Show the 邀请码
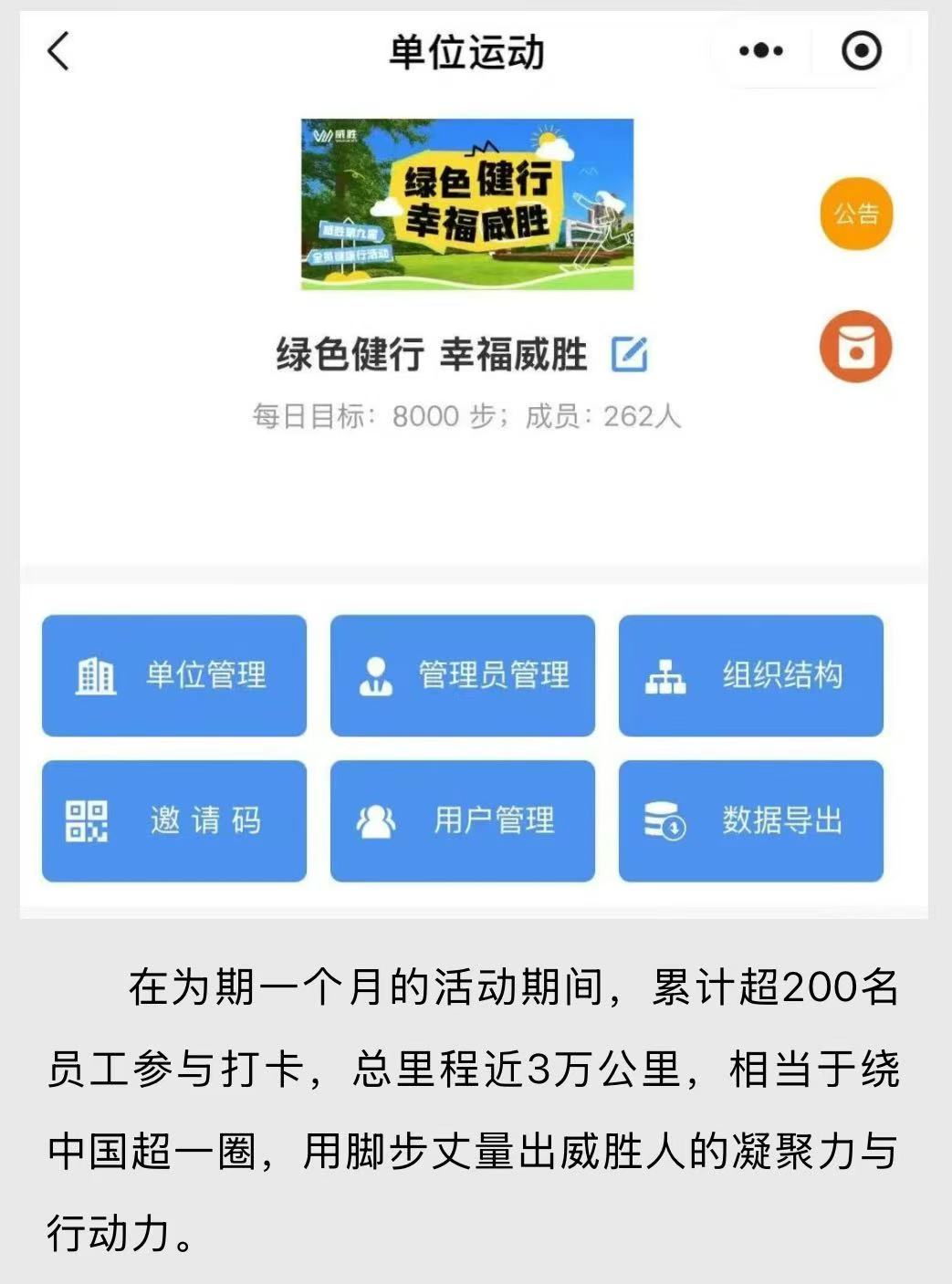Screen dimensions: 952x1284 pos(174,820)
